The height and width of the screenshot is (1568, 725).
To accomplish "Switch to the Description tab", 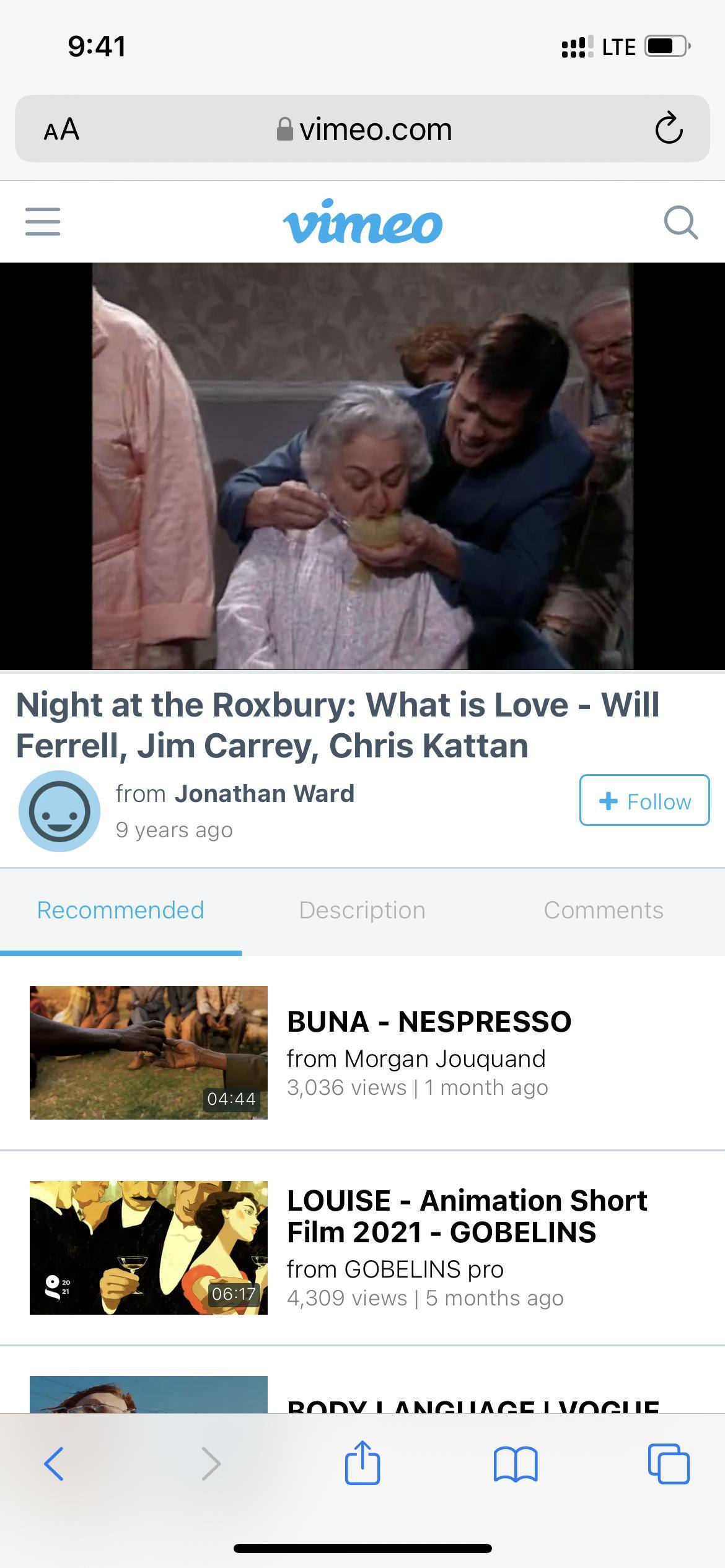I will click(362, 910).
